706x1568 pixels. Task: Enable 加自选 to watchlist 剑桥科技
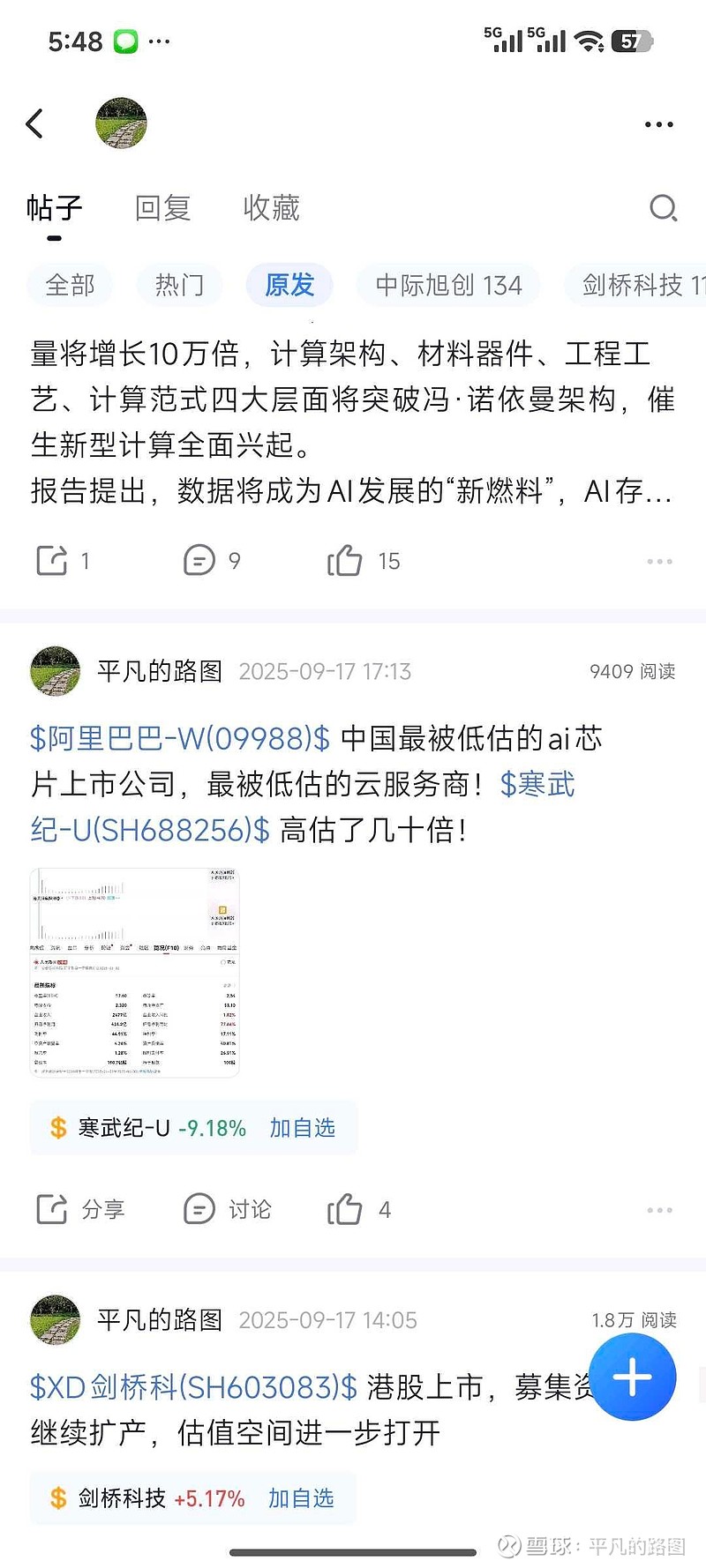301,1498
